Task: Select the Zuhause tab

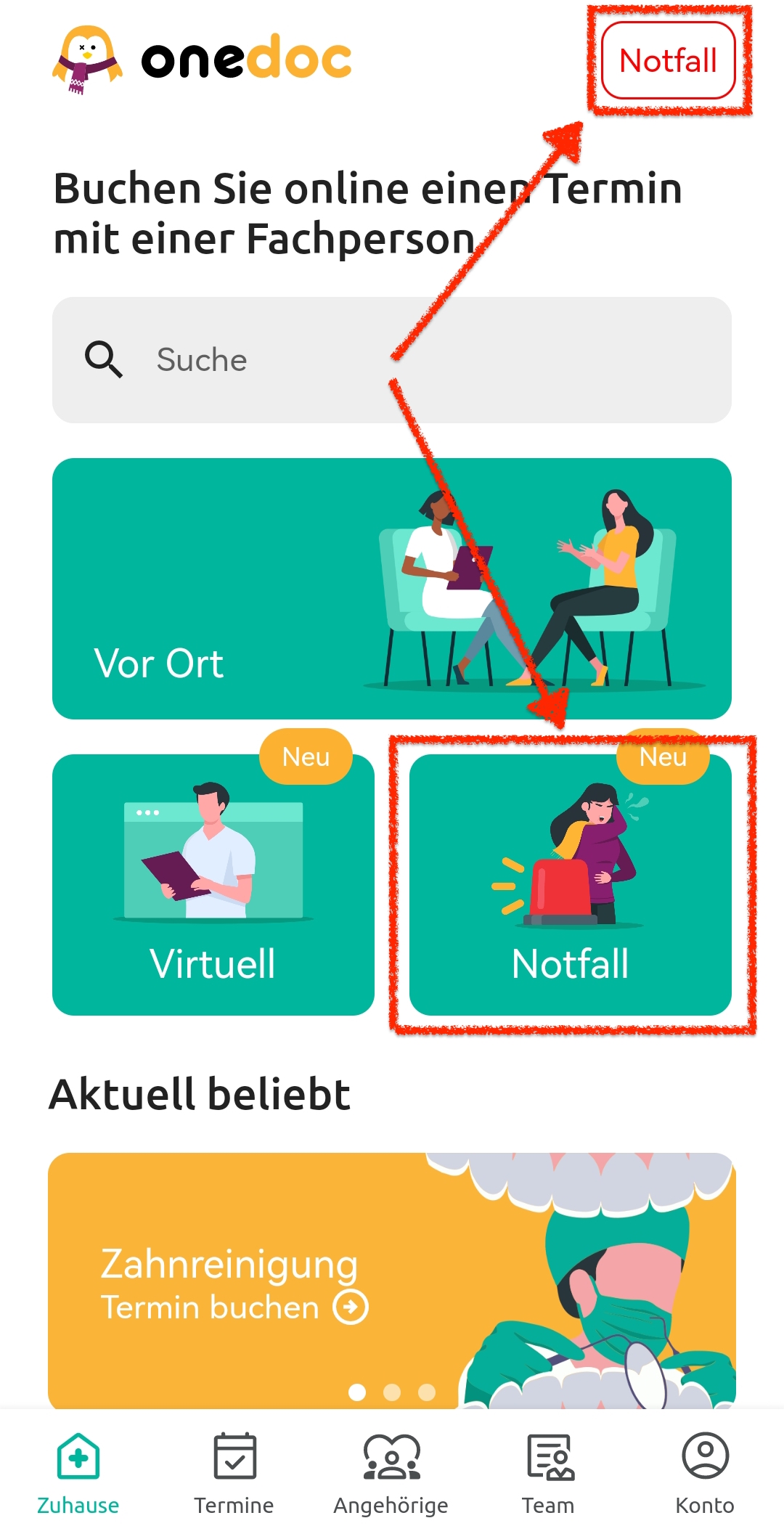Action: click(x=78, y=1474)
